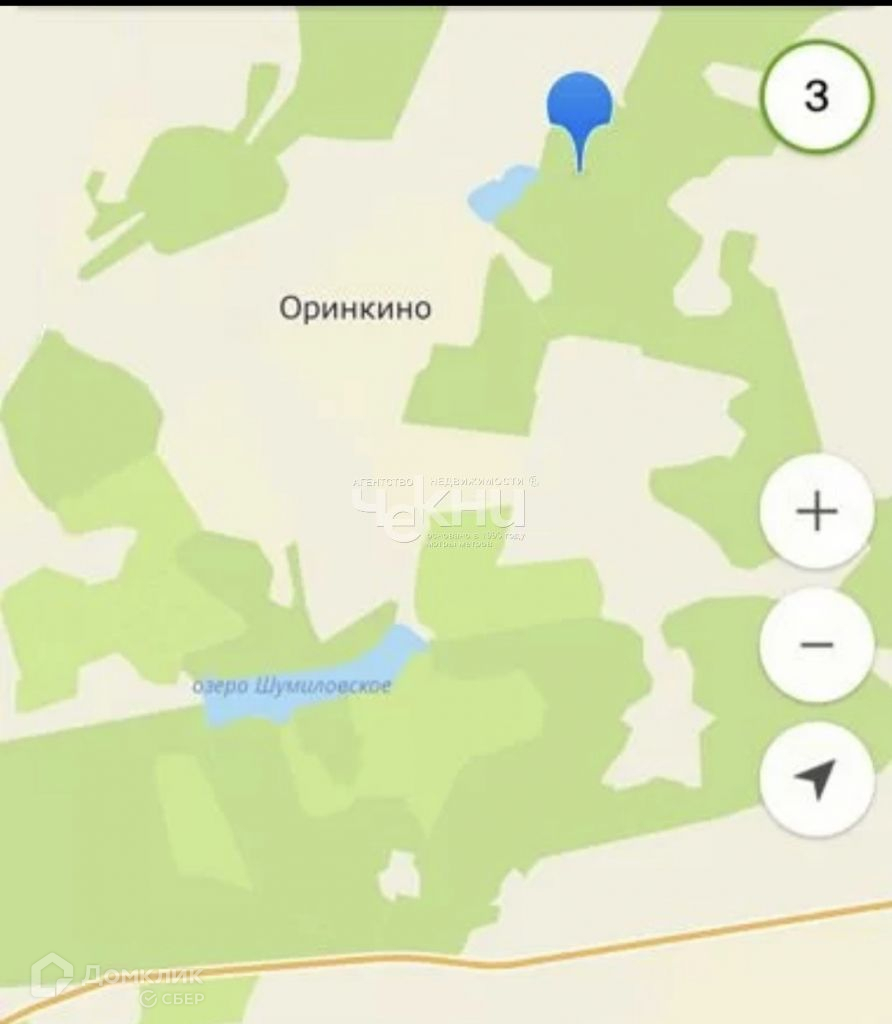
Task: Toggle the traffic level indicator
Action: tap(816, 96)
